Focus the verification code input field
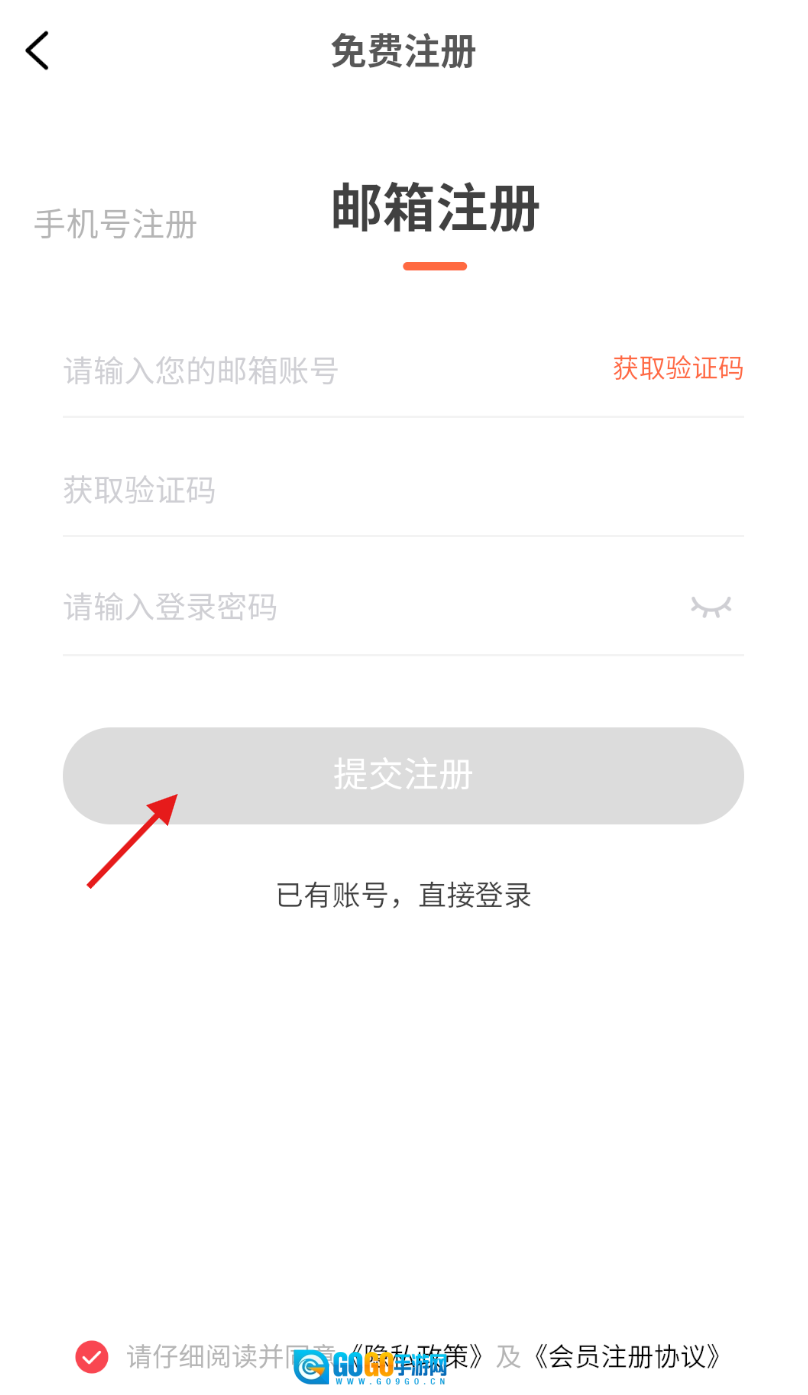The height and width of the screenshot is (1395, 808). click(x=400, y=490)
